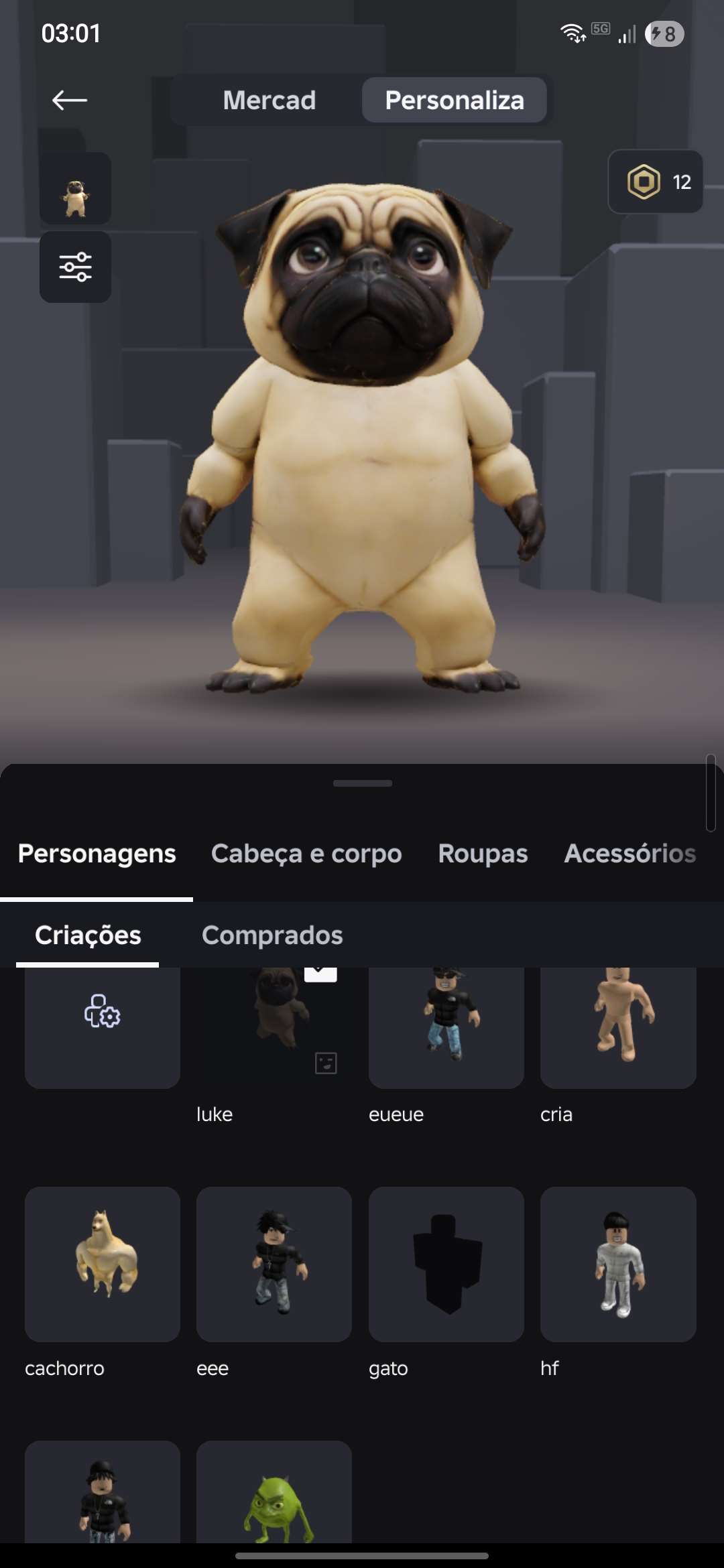Open the Roupas tab
The image size is (724, 1568).
483,854
